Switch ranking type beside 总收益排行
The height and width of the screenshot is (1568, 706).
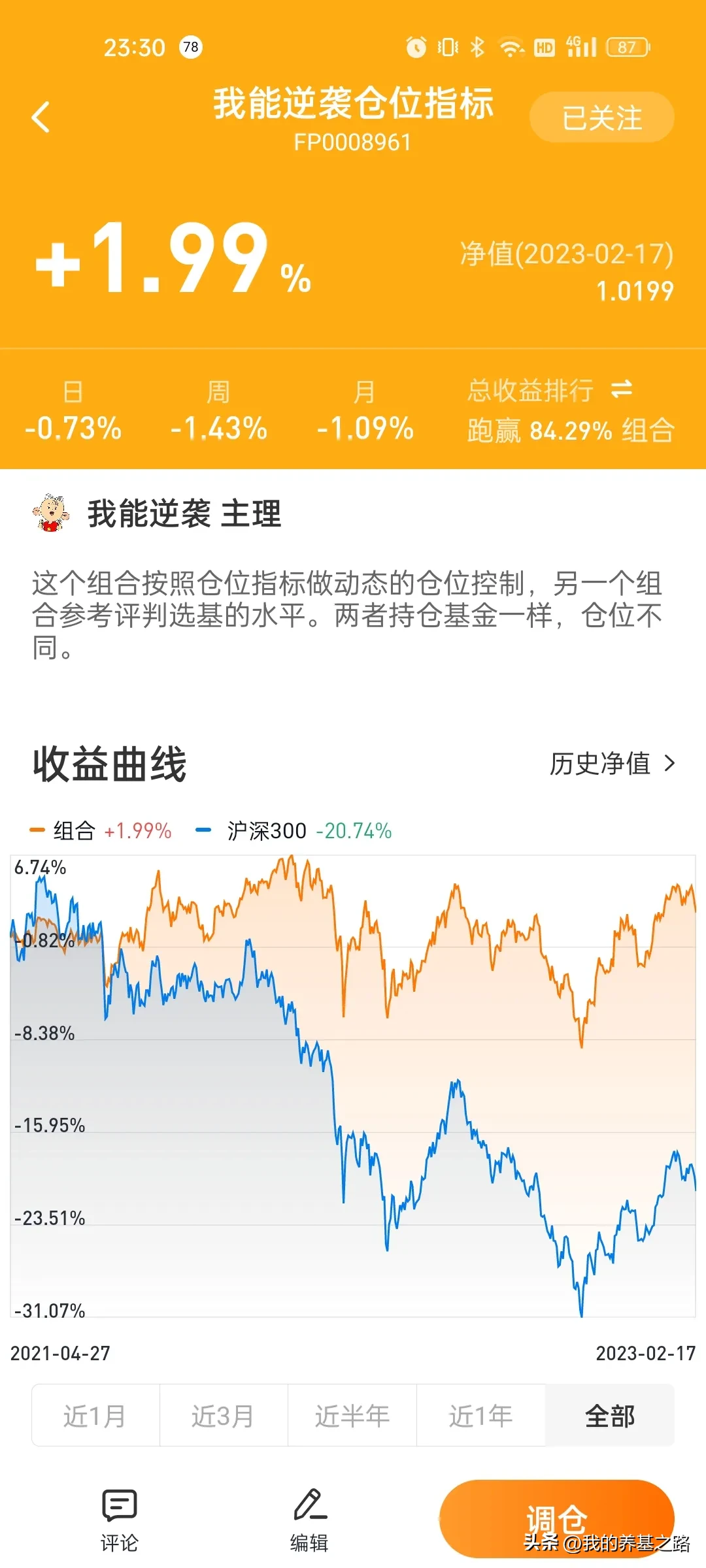click(622, 389)
